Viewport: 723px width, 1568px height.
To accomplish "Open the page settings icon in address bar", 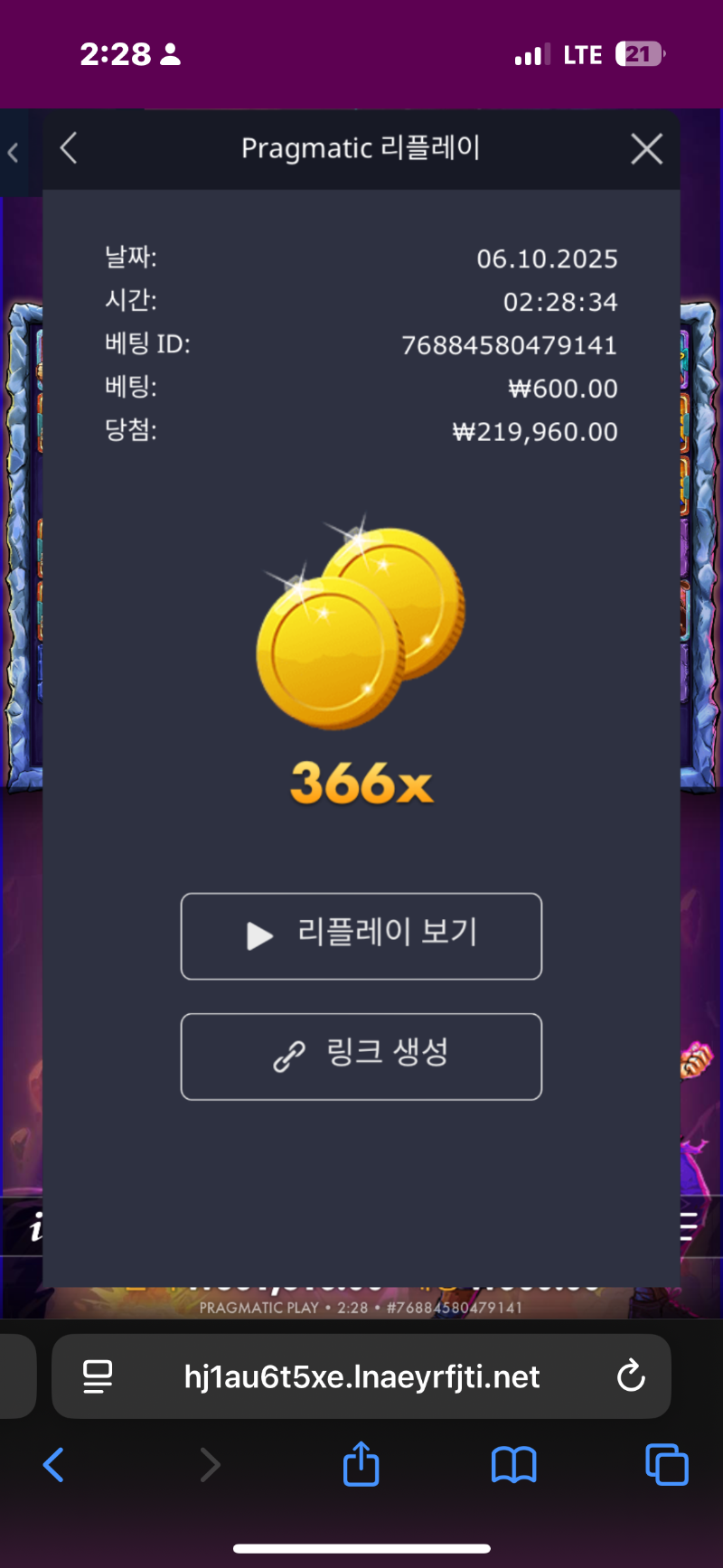I will click(98, 1376).
